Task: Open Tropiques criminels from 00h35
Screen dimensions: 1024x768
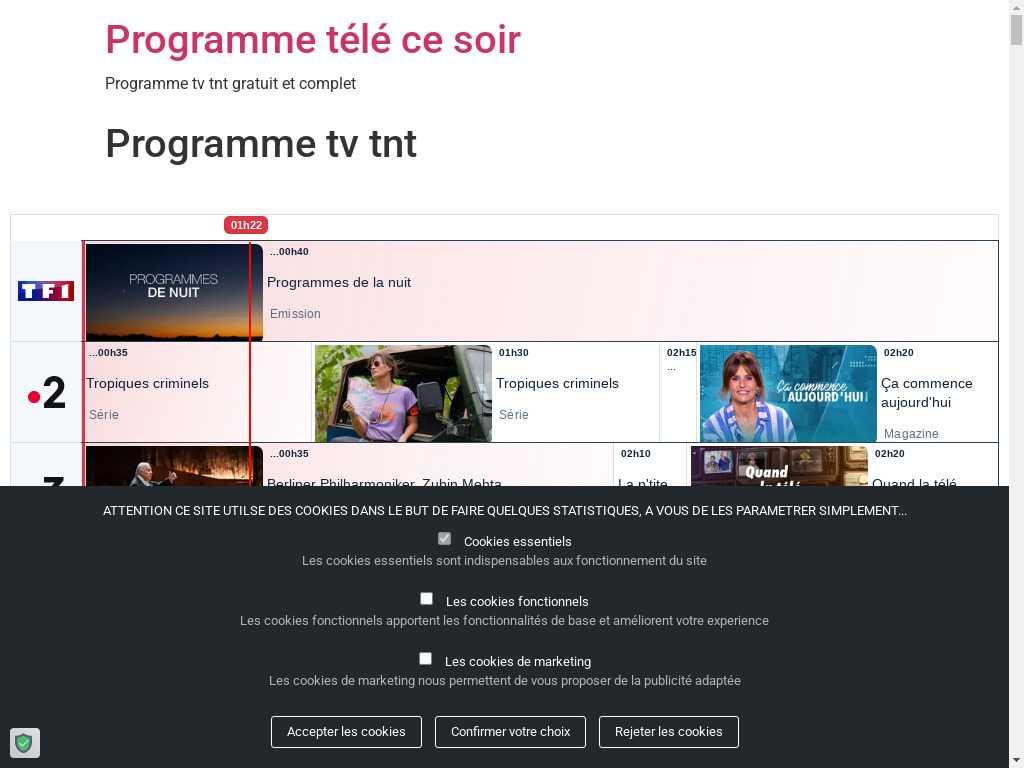Action: [x=148, y=383]
